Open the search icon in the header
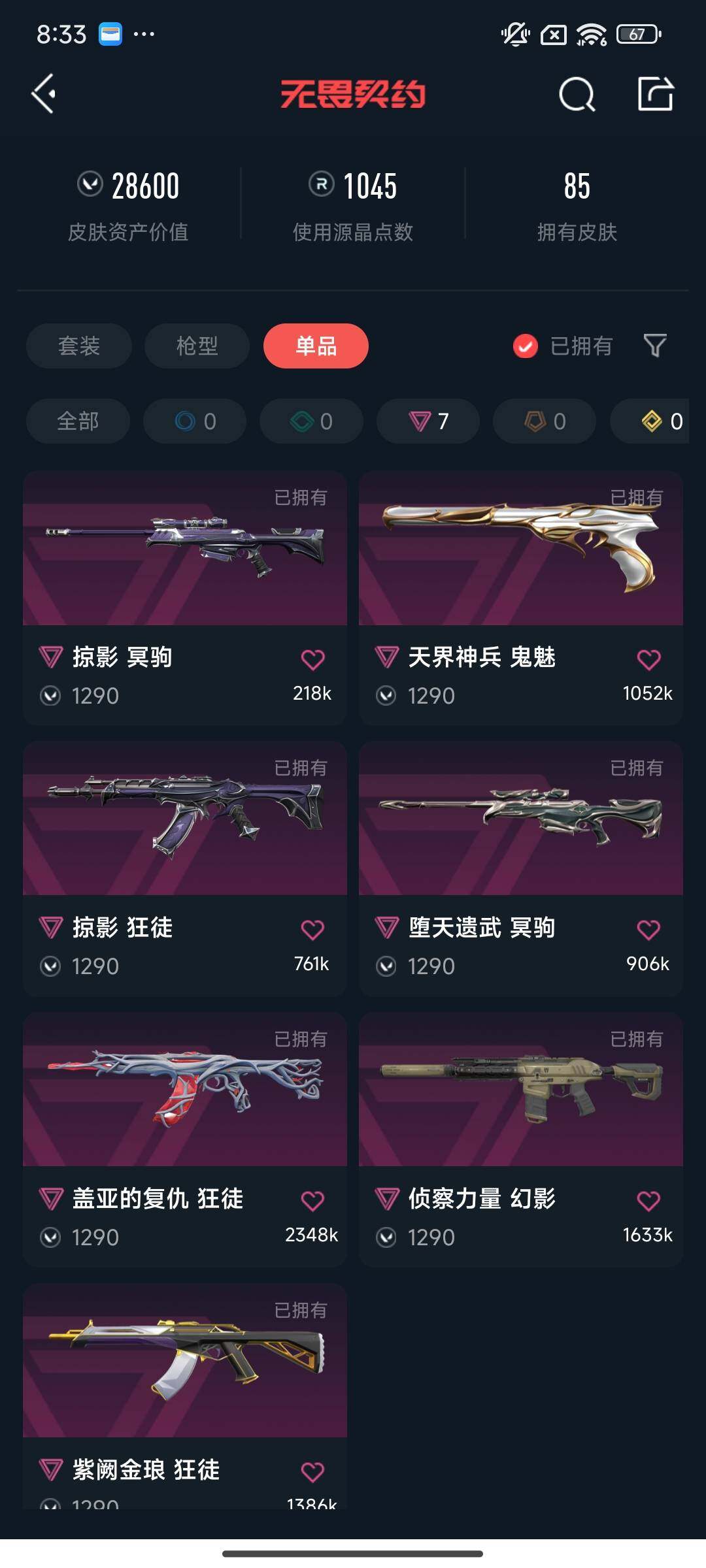Viewport: 706px width, 1568px height. tap(577, 95)
